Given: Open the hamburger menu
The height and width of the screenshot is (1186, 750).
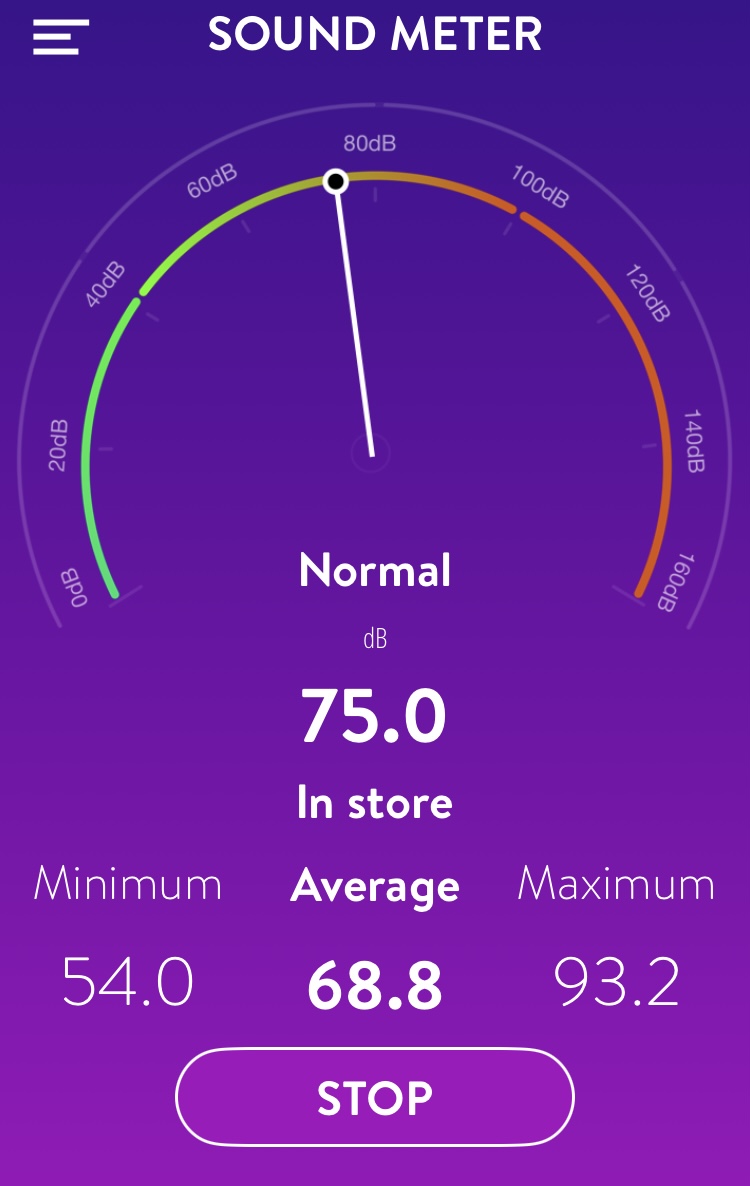Looking at the screenshot, I should click(x=60, y=37).
